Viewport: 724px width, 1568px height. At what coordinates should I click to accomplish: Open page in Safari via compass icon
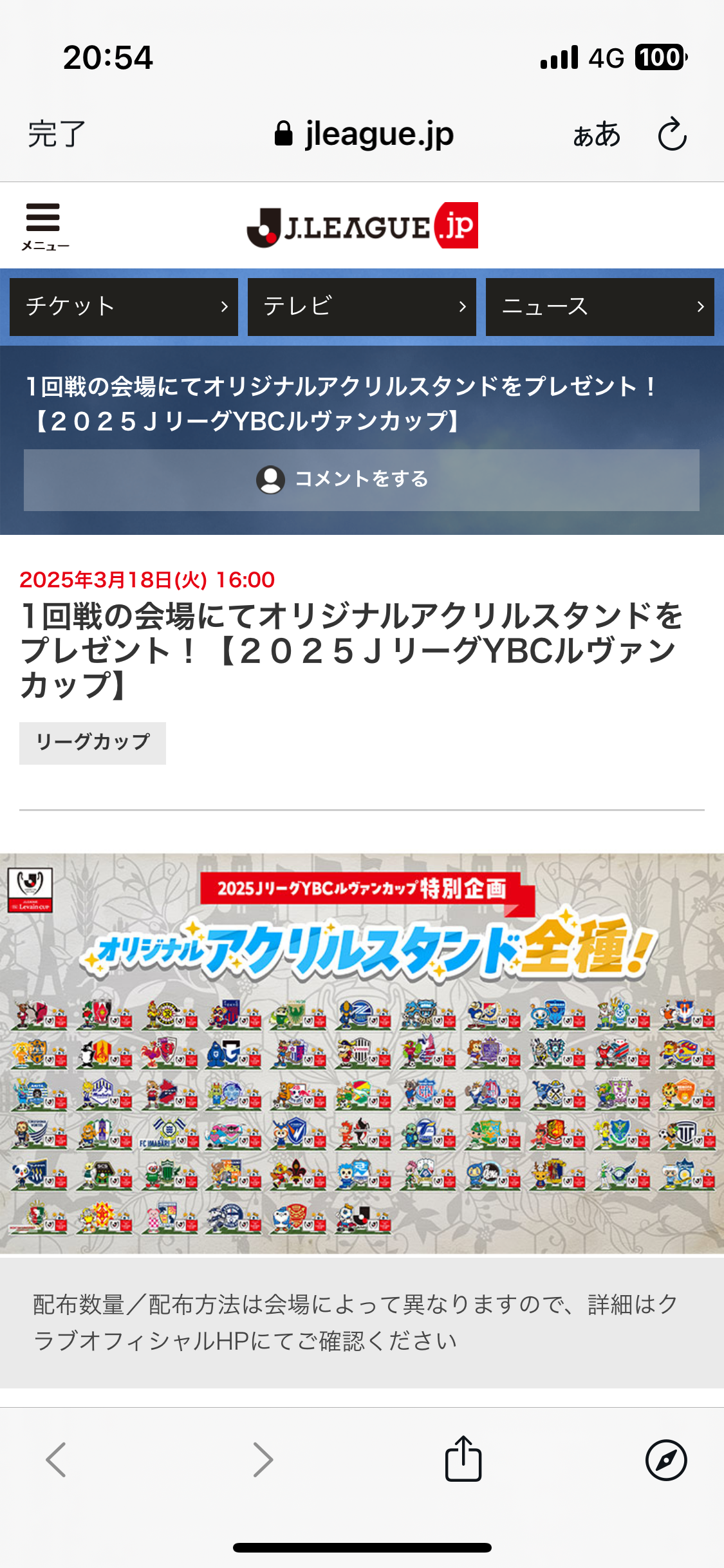[666, 1460]
